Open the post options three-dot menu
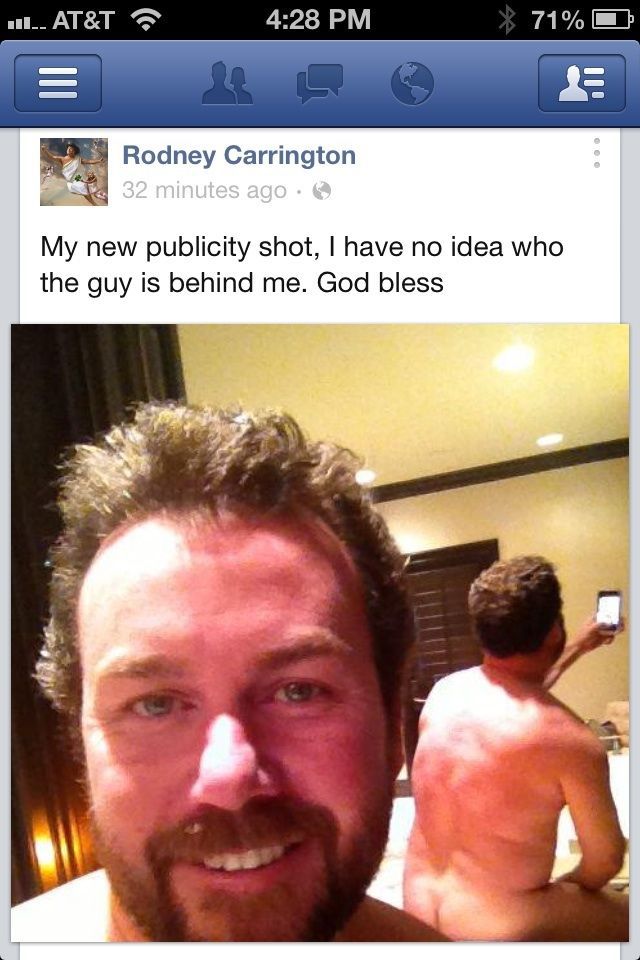This screenshot has height=960, width=640. (596, 153)
